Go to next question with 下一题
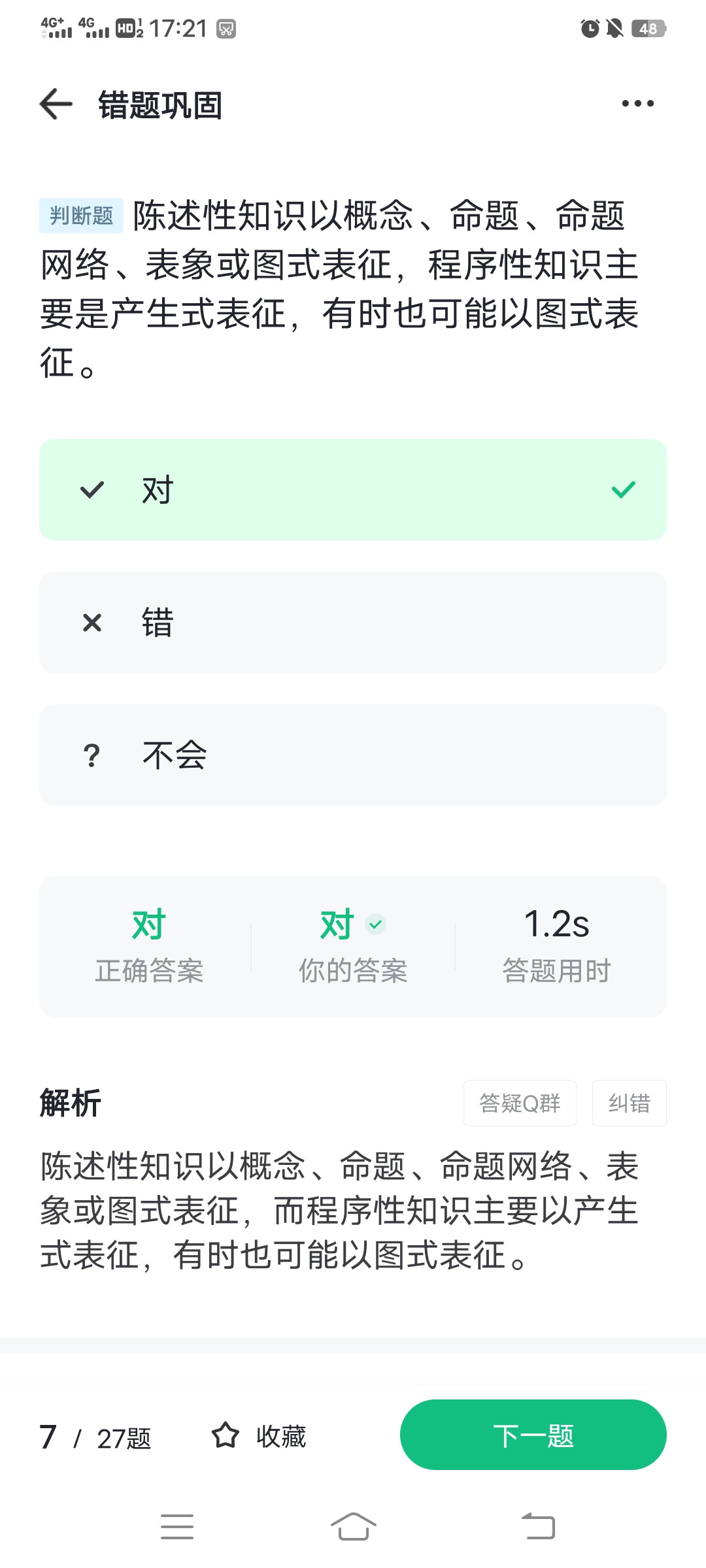706x1568 pixels. pyautogui.click(x=533, y=1435)
